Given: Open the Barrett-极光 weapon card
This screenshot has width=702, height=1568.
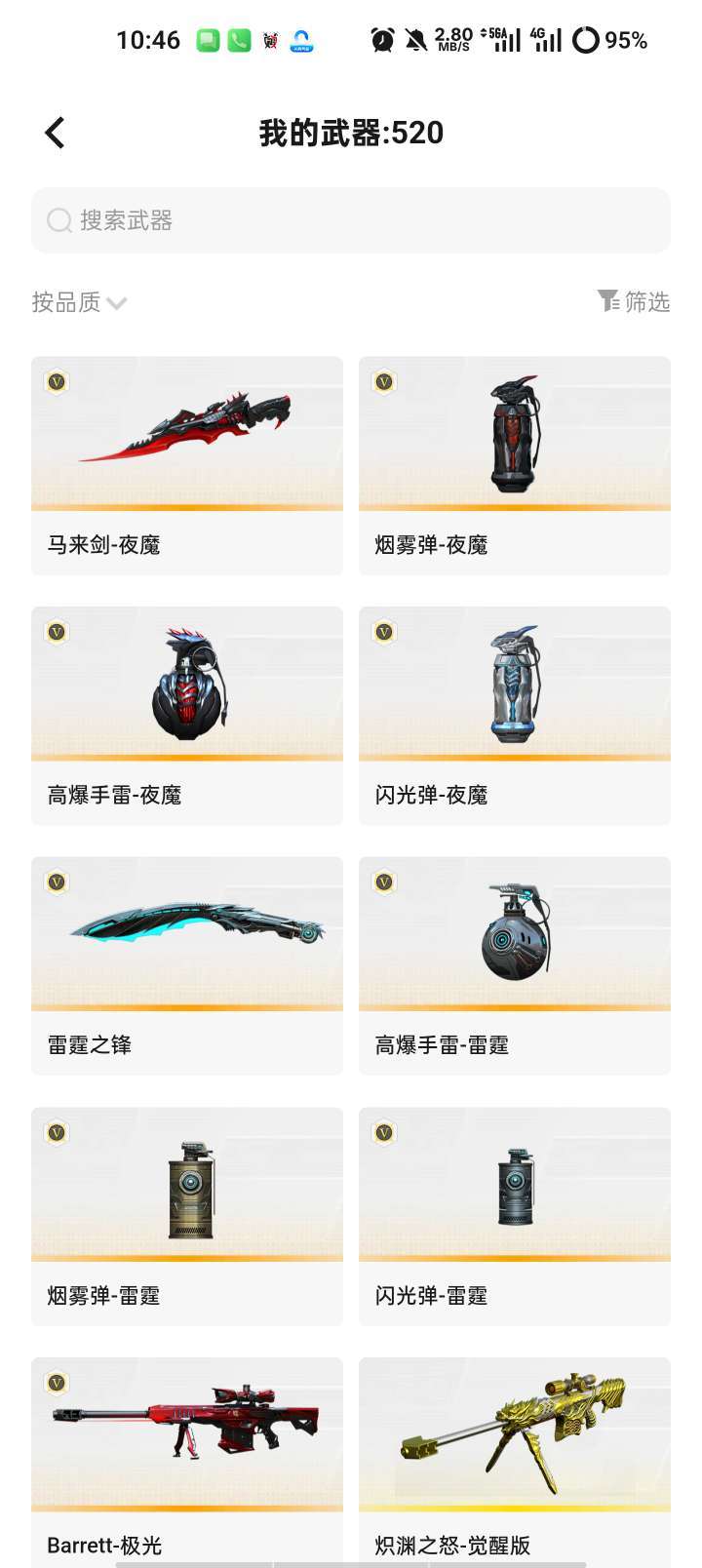Looking at the screenshot, I should click(187, 1458).
